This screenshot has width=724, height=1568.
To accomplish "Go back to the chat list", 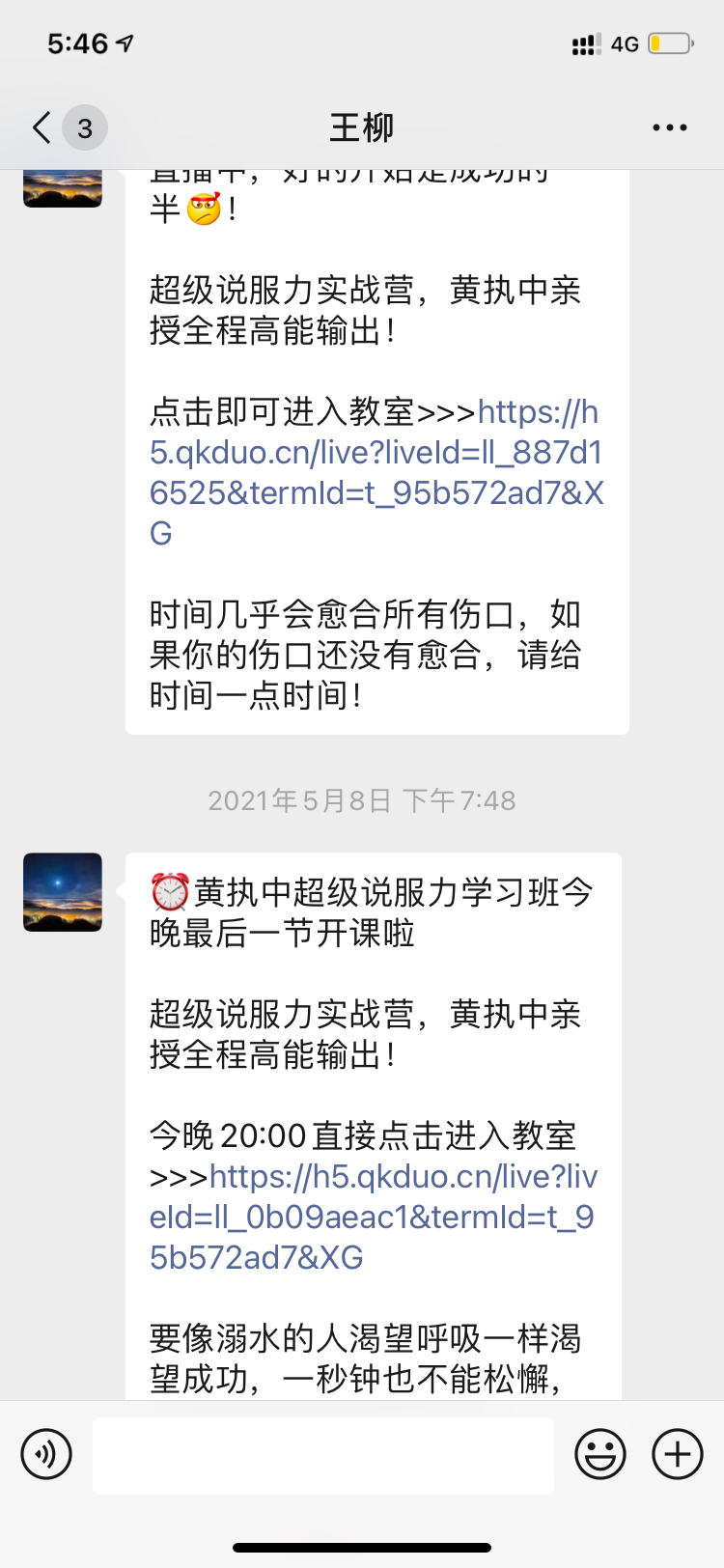I will [42, 127].
